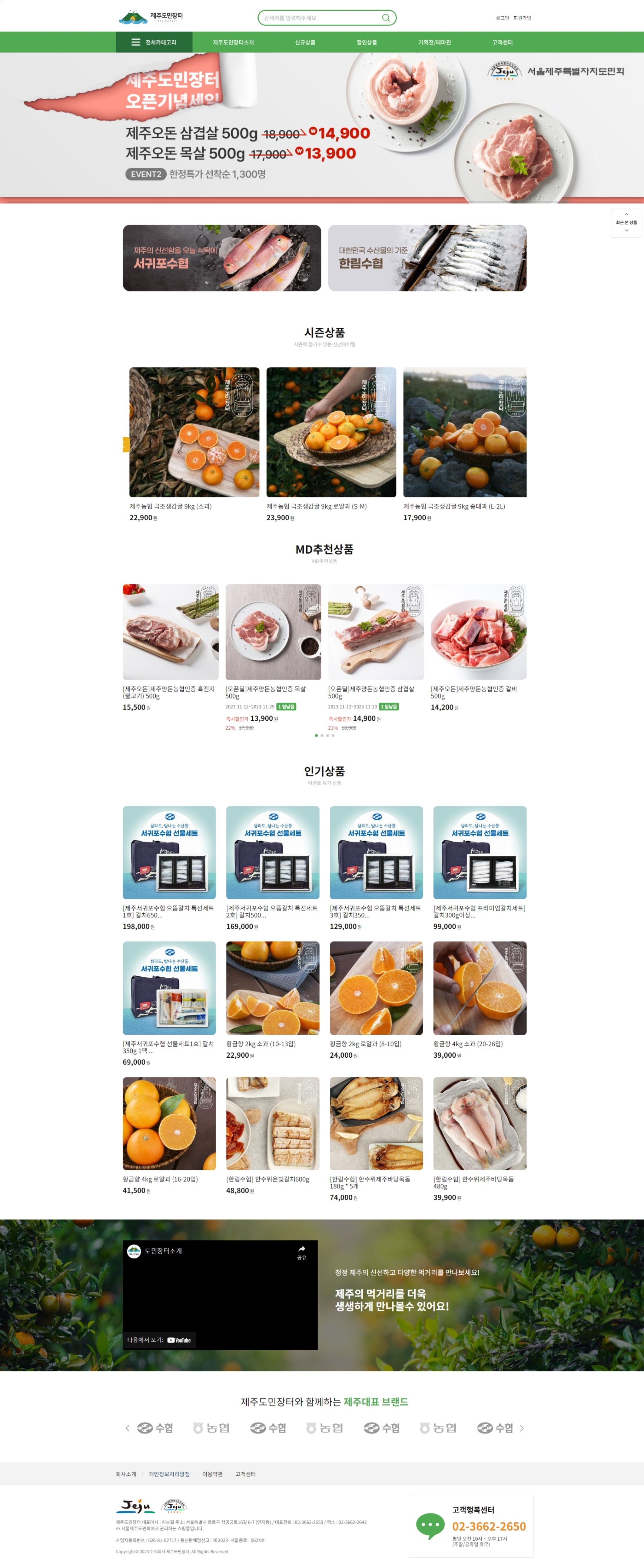Watch the video on YouTube
644x1568 pixels.
(x=160, y=1340)
